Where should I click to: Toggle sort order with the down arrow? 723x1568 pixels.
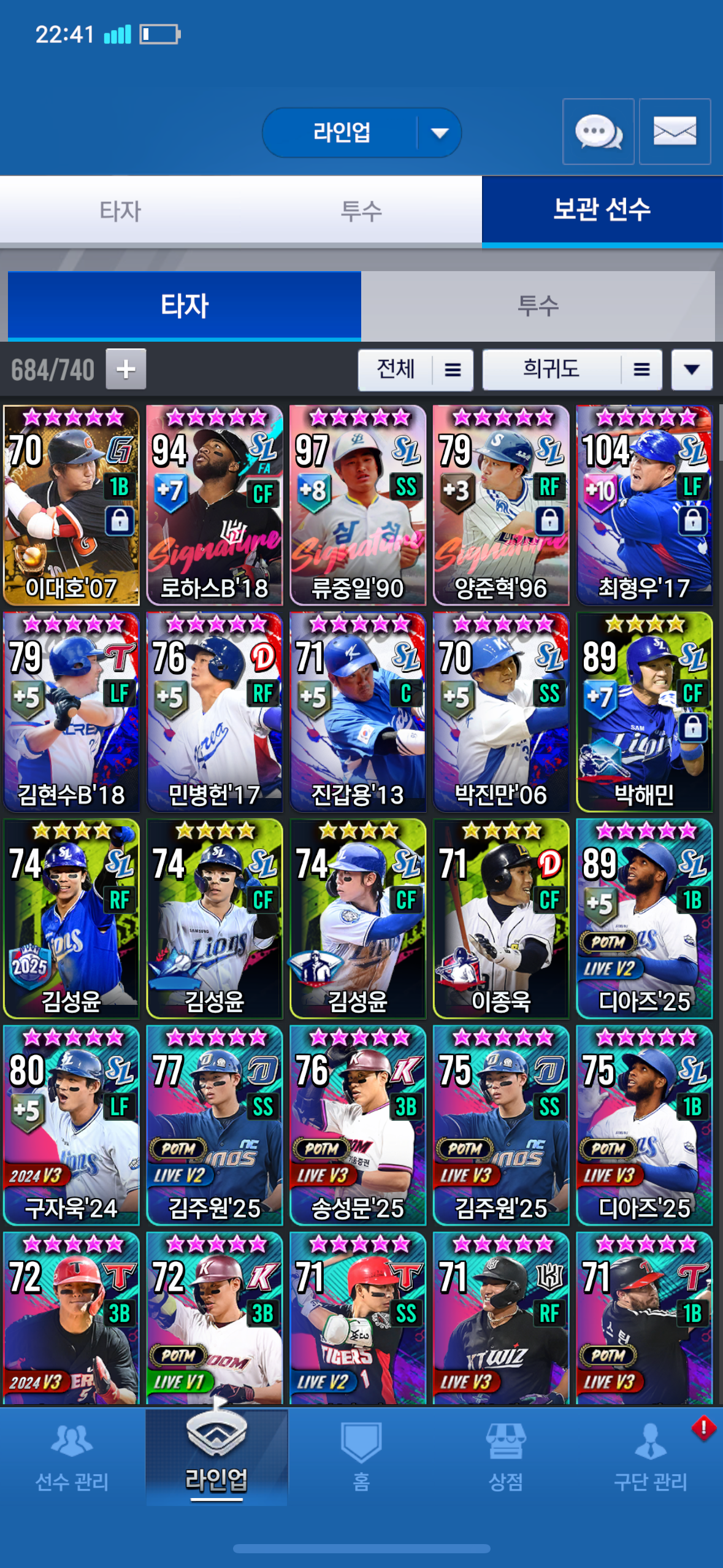[691, 369]
